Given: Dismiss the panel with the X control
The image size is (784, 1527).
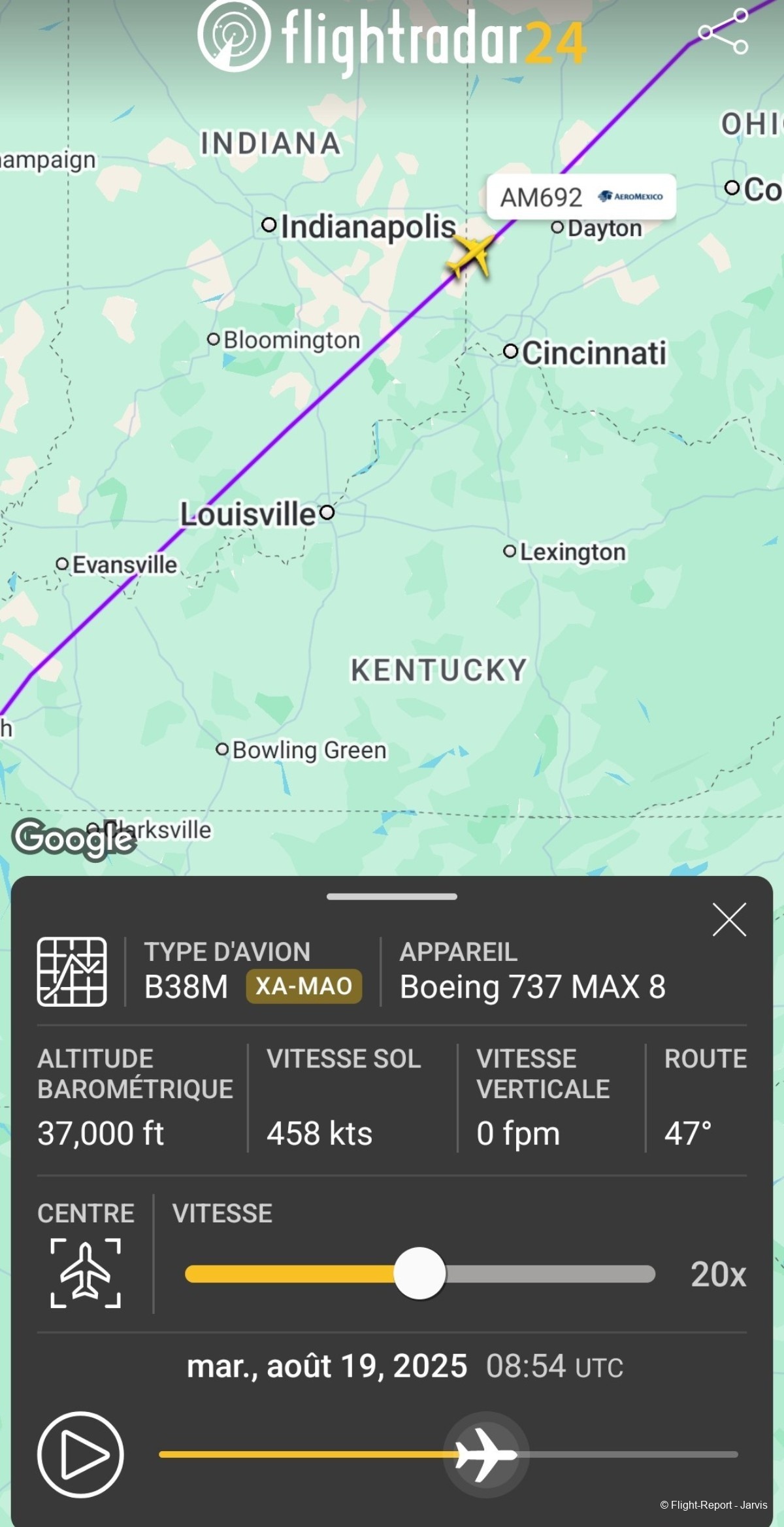Looking at the screenshot, I should pos(730,920).
